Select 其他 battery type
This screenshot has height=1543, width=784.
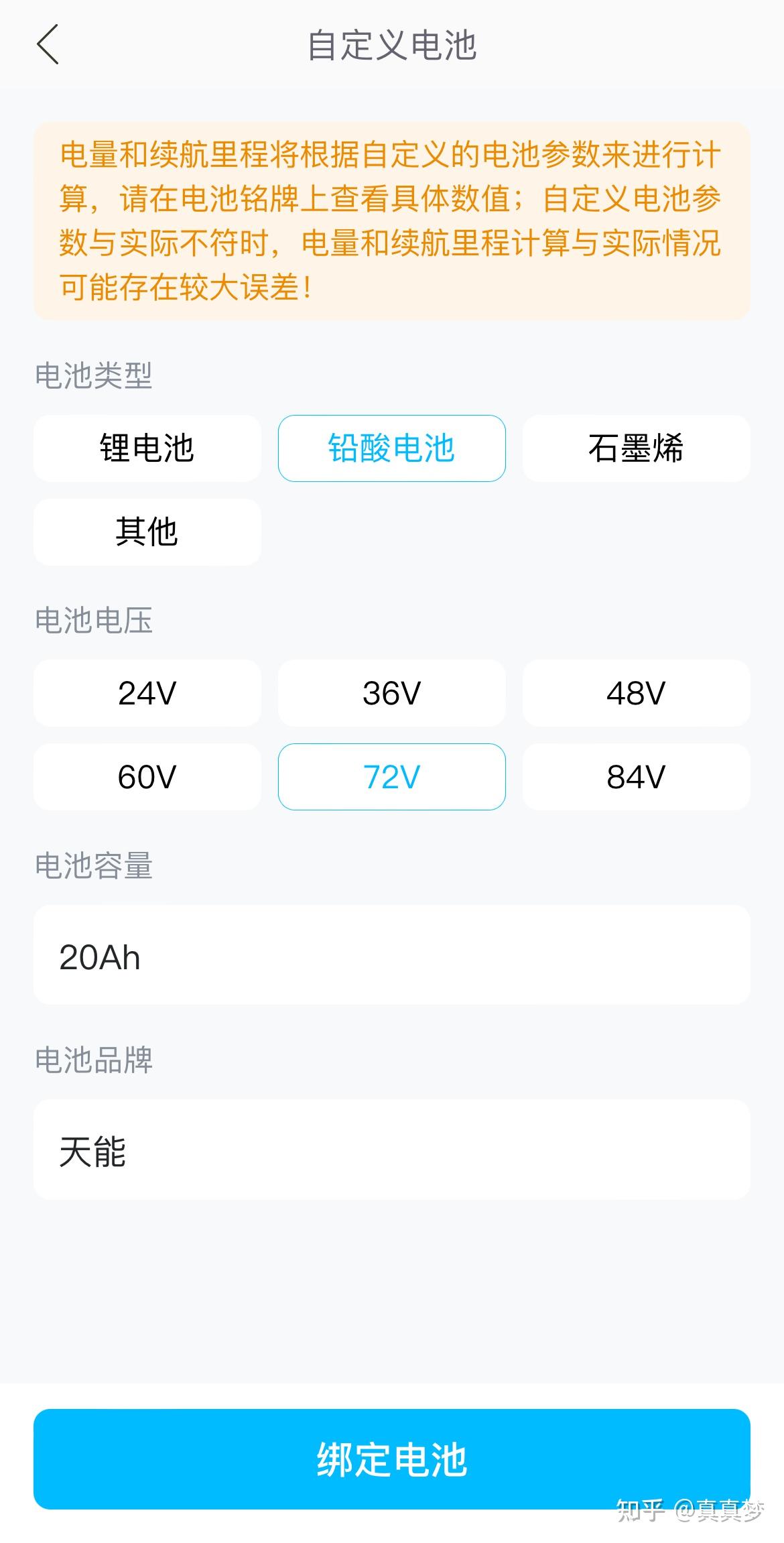coord(147,533)
